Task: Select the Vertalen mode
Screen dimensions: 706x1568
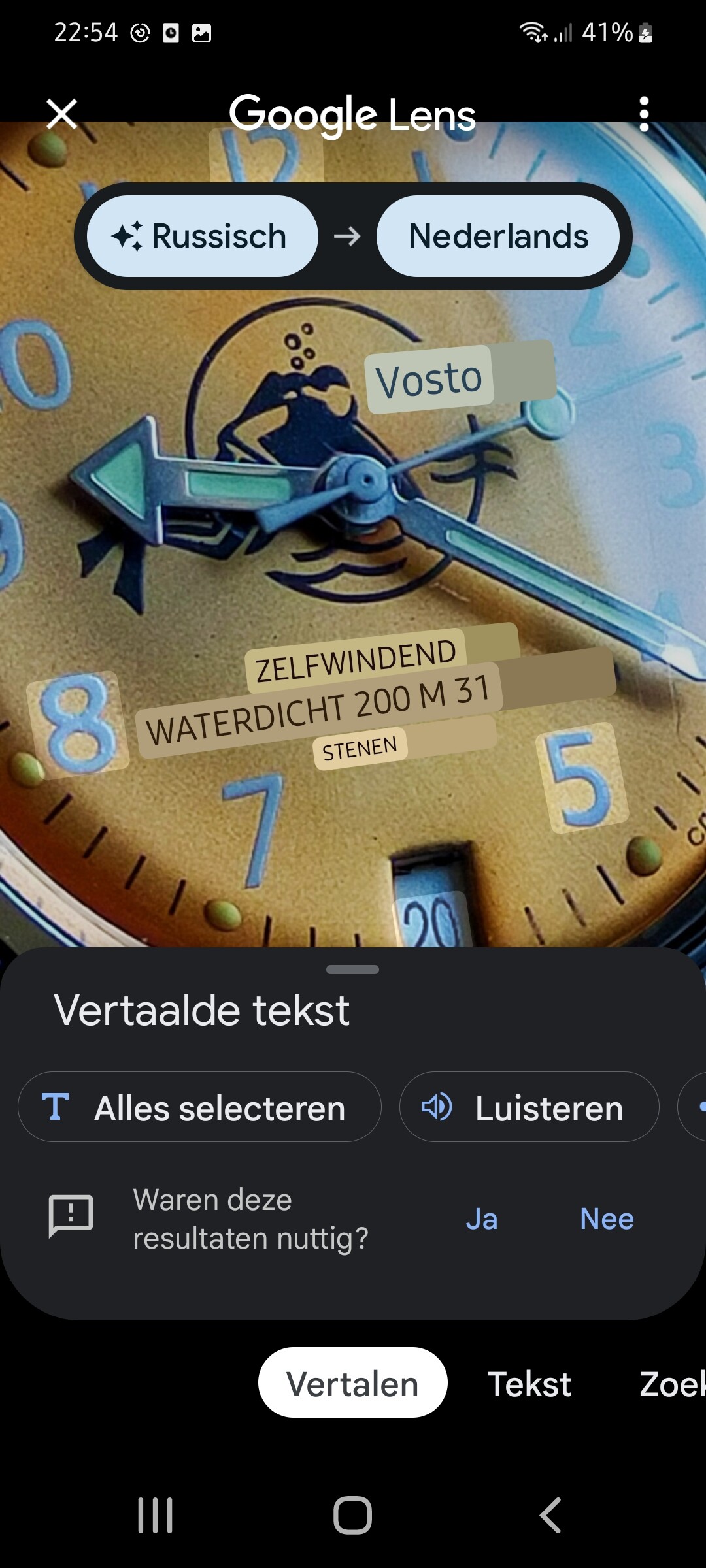Action: [x=353, y=1382]
